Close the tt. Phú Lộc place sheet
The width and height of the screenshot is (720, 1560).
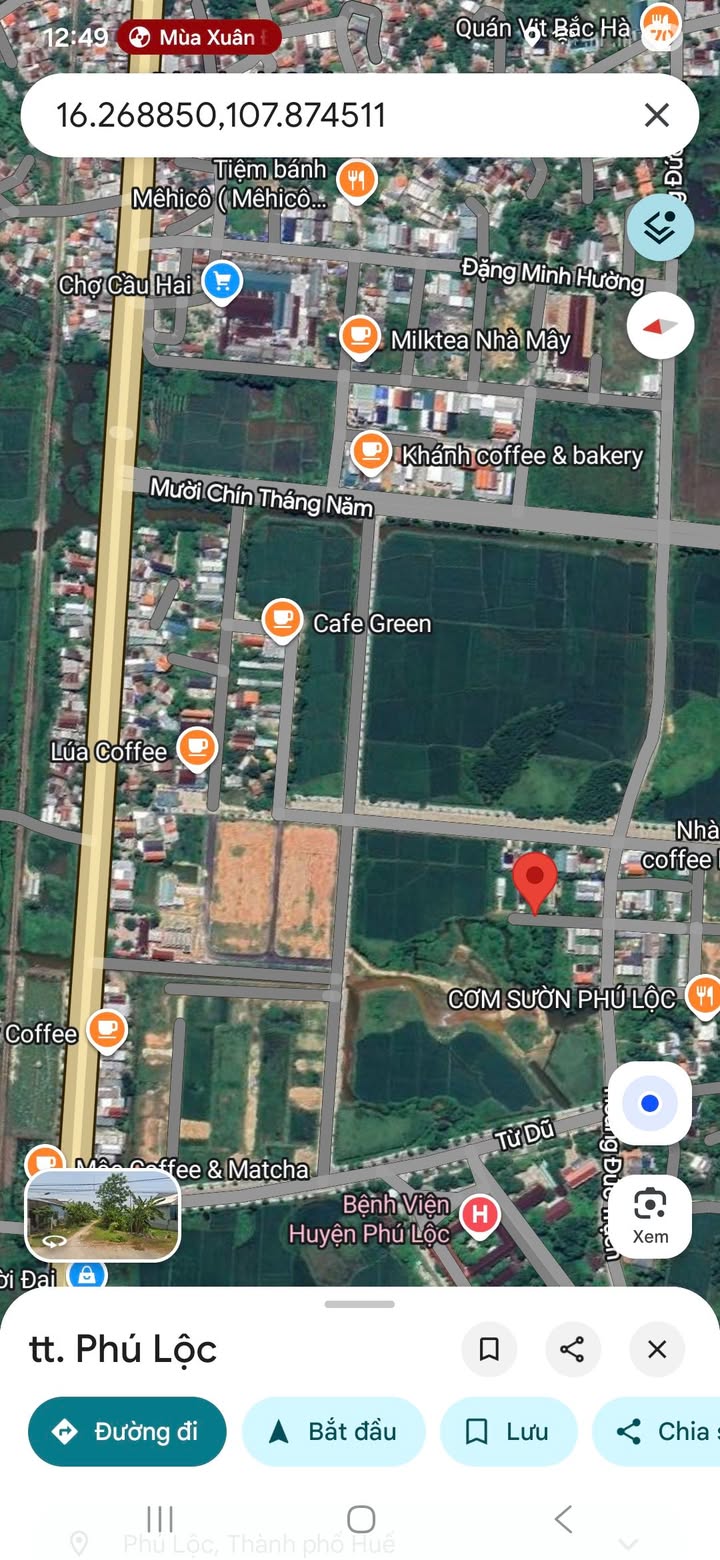click(656, 1349)
